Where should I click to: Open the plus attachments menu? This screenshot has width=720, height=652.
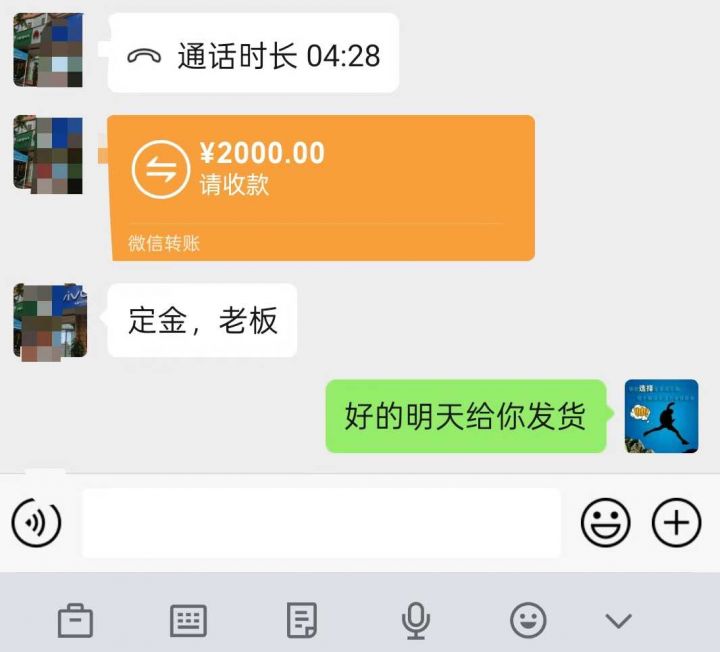pyautogui.click(x=677, y=522)
